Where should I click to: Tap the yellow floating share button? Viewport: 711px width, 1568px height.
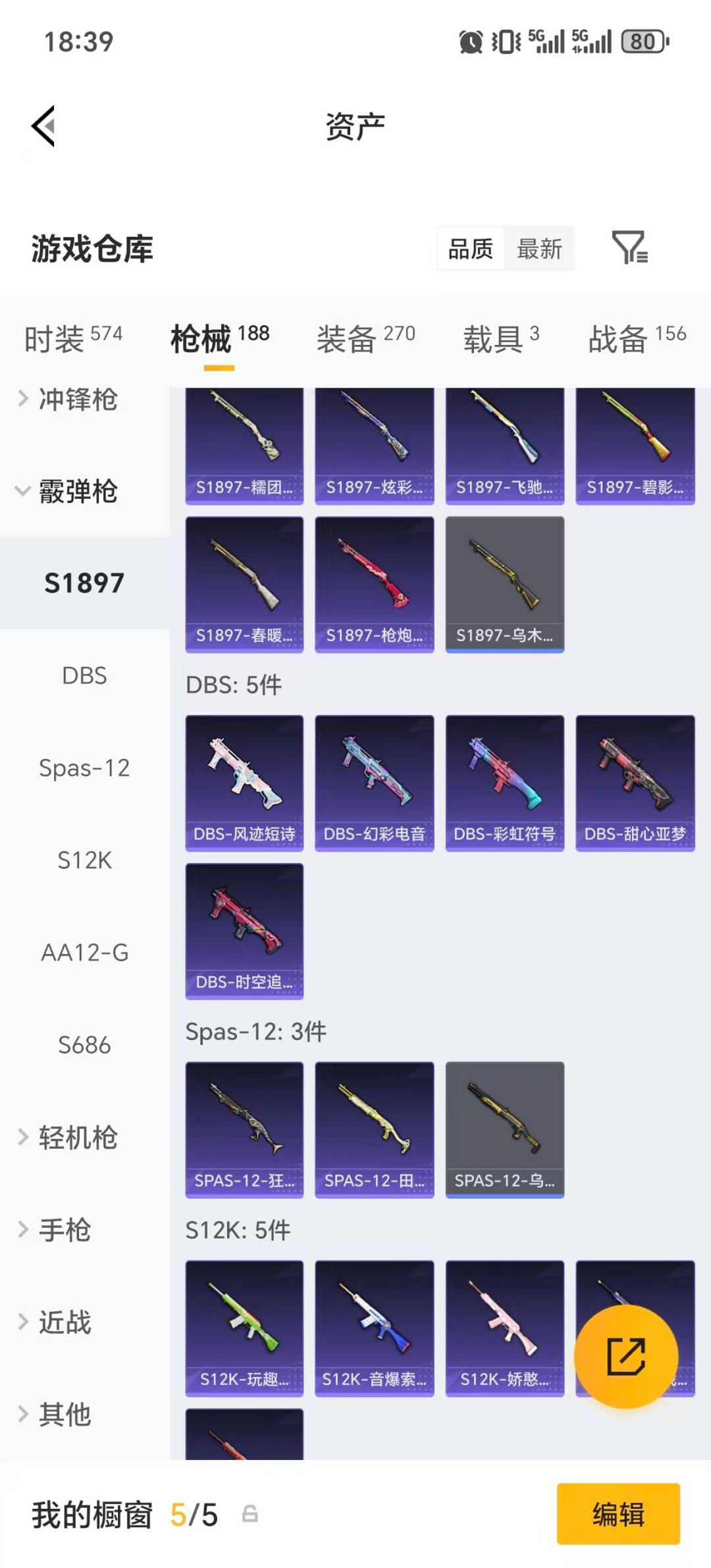click(x=625, y=1357)
